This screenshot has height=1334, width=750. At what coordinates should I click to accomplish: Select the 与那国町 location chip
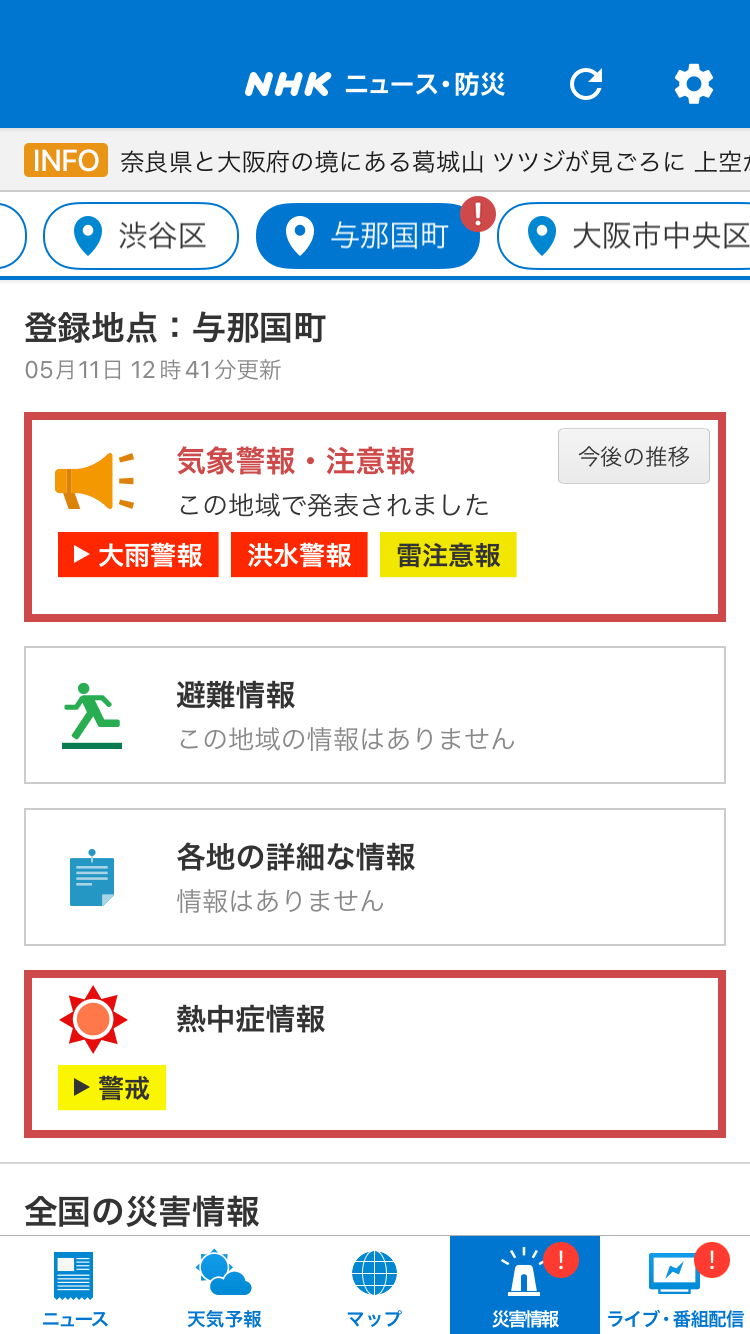(368, 236)
